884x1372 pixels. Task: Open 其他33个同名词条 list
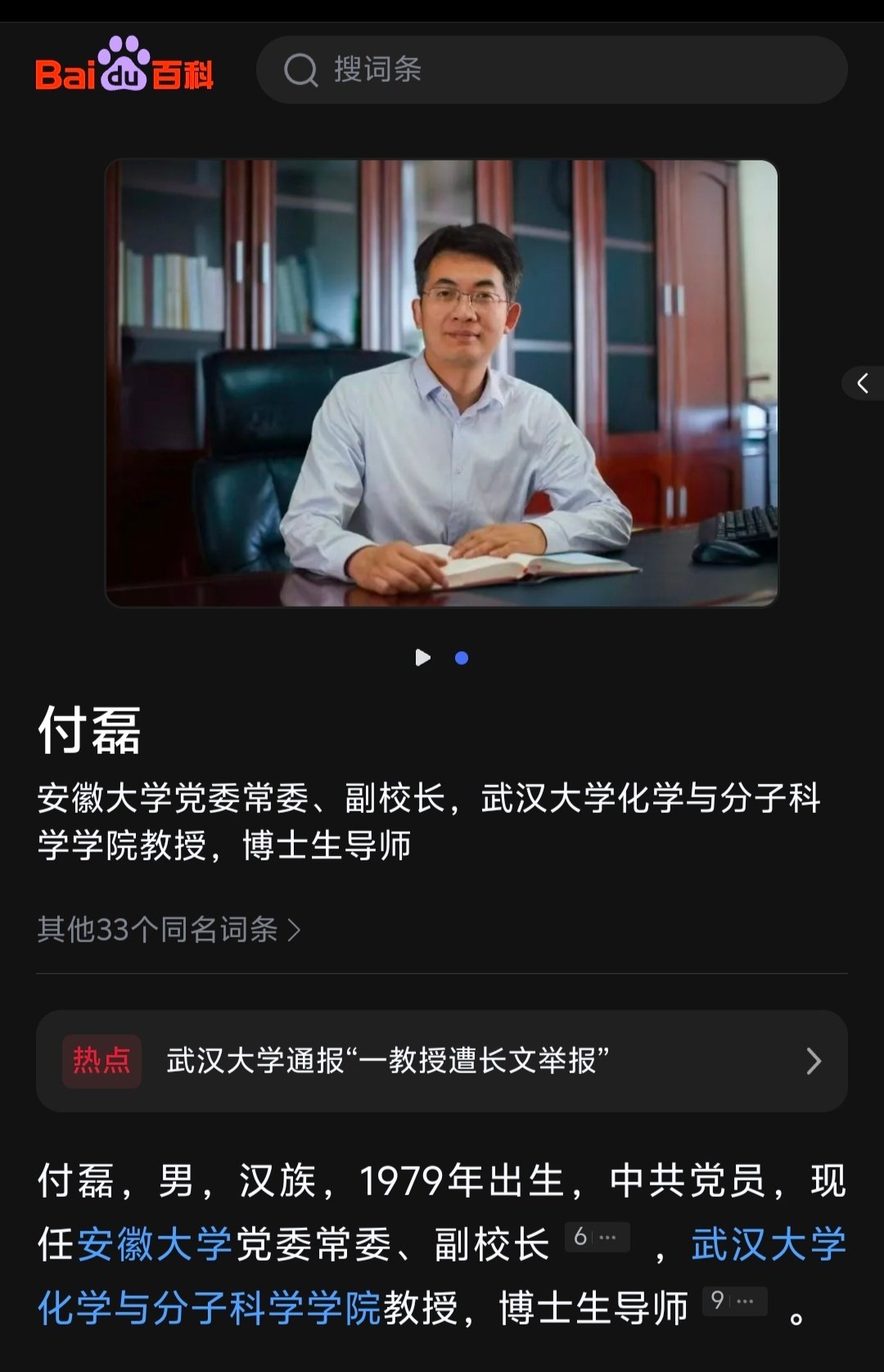click(169, 930)
